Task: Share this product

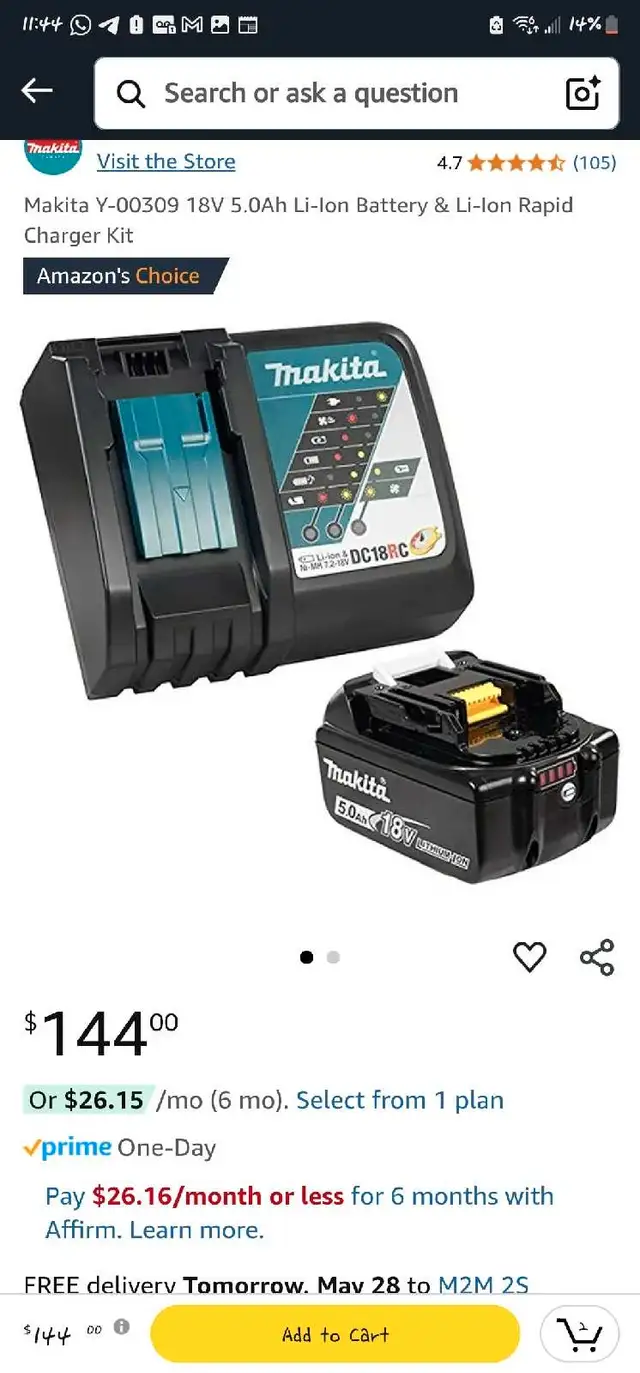Action: pyautogui.click(x=597, y=957)
